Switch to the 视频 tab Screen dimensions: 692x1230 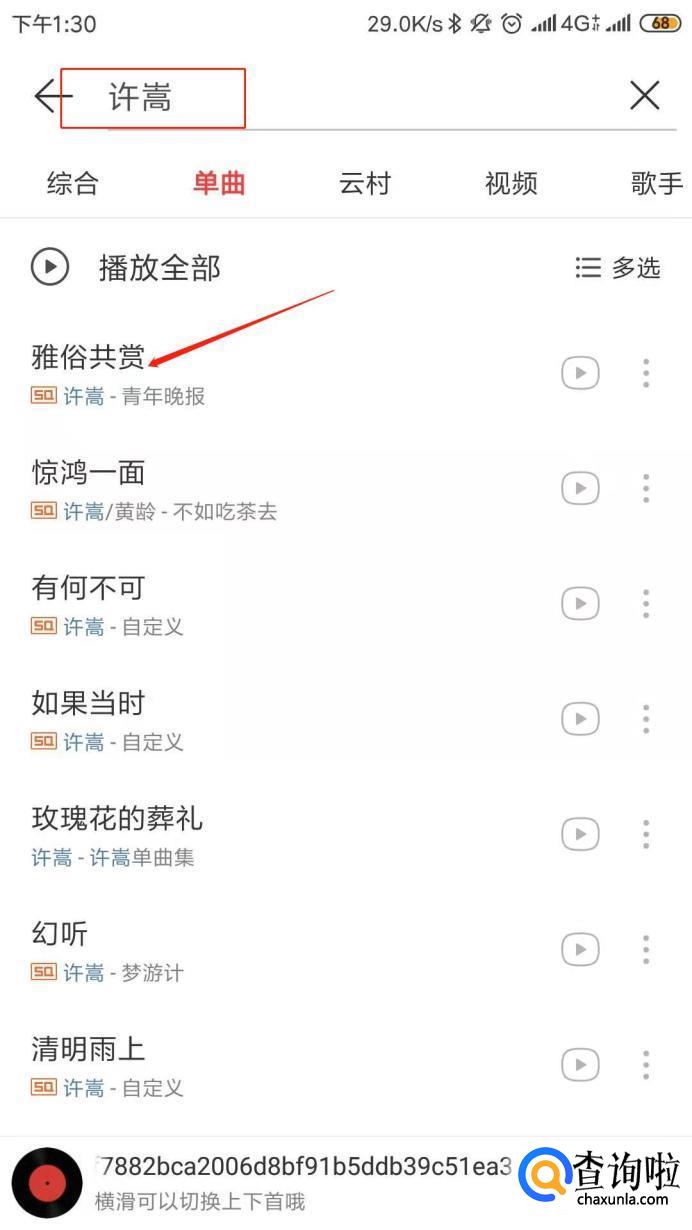click(x=511, y=183)
